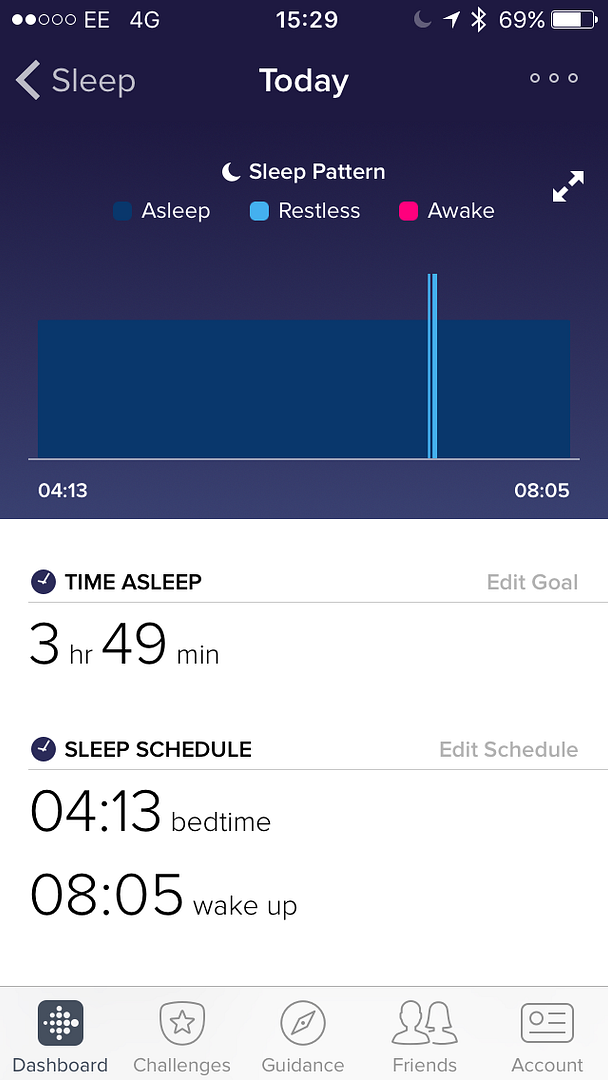The width and height of the screenshot is (608, 1080).
Task: Expand the sleep pattern chart to fullscreen
Action: [568, 187]
